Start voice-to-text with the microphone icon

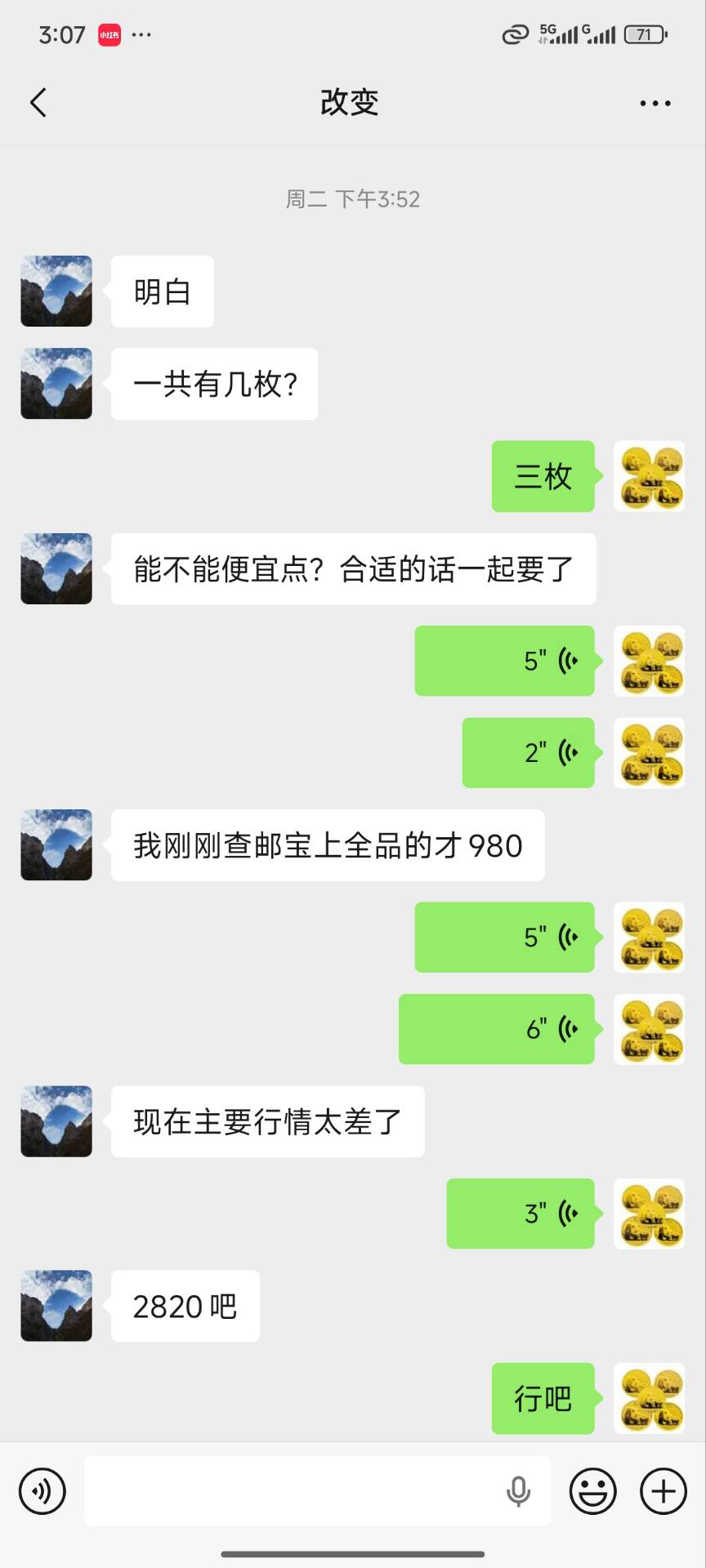pos(518,1491)
